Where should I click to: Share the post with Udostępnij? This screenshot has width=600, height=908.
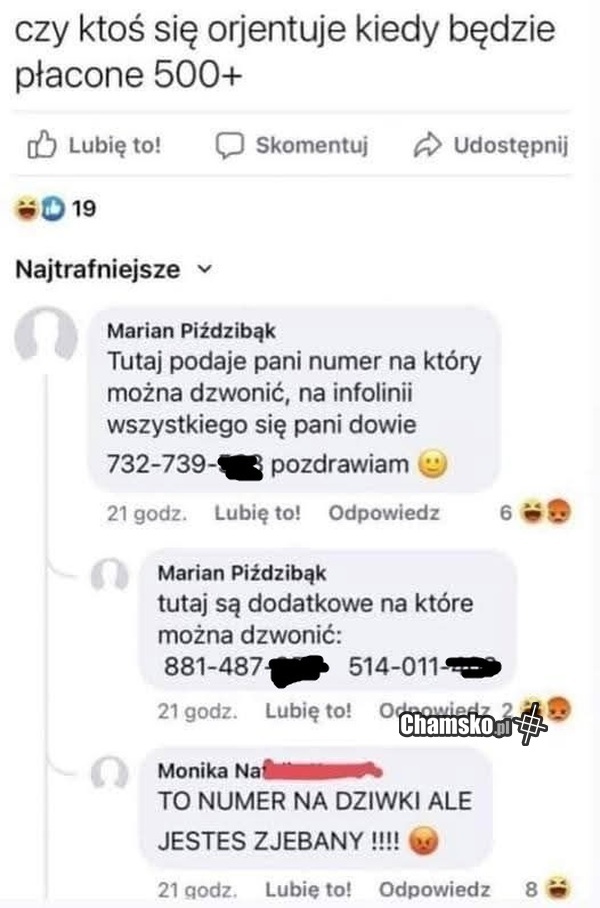[x=492, y=145]
